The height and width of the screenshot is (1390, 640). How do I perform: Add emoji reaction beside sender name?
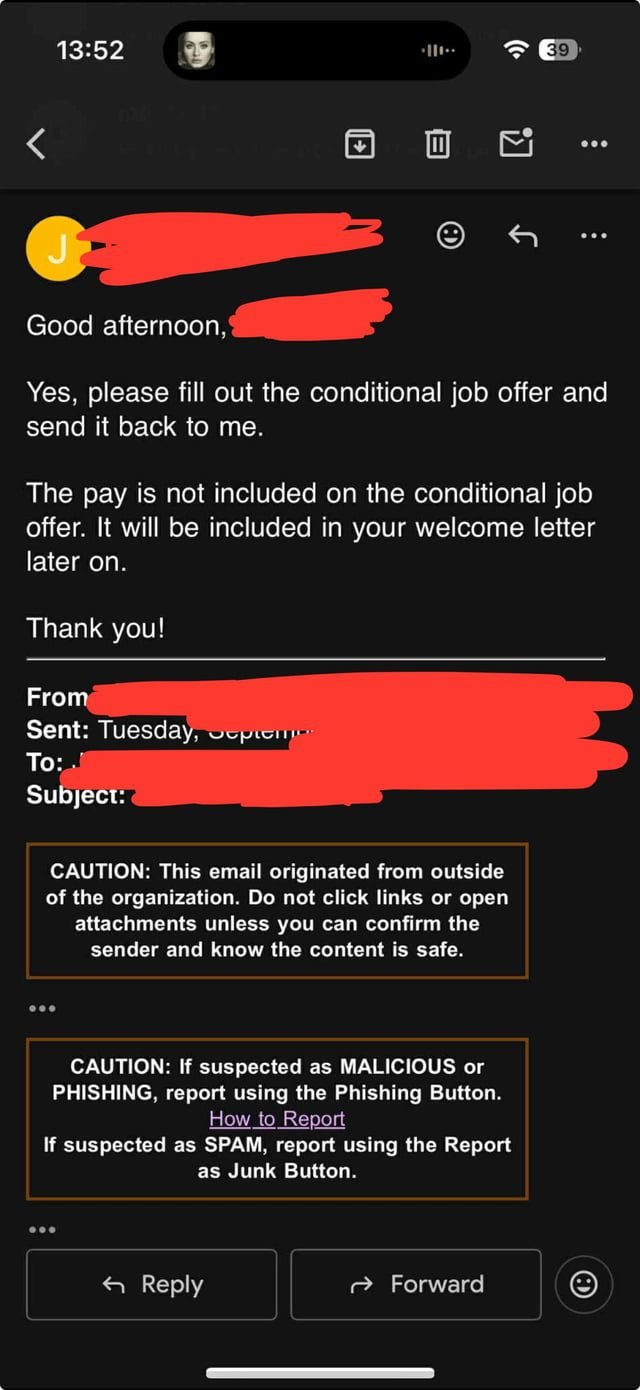451,236
